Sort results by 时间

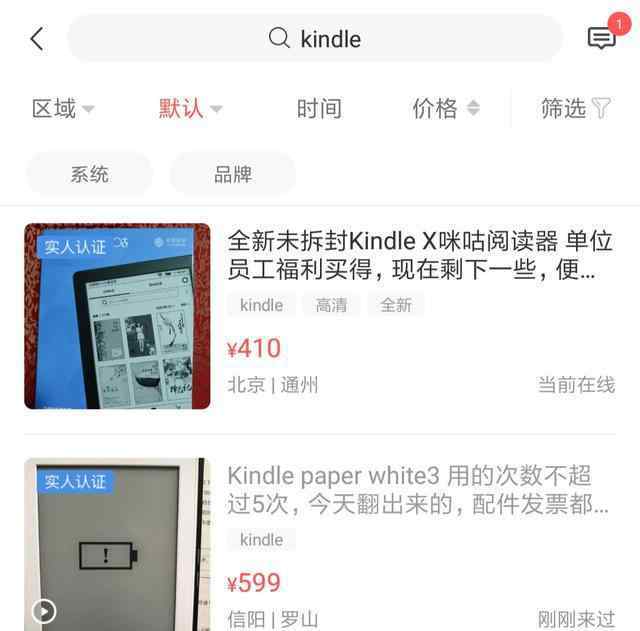coord(319,109)
